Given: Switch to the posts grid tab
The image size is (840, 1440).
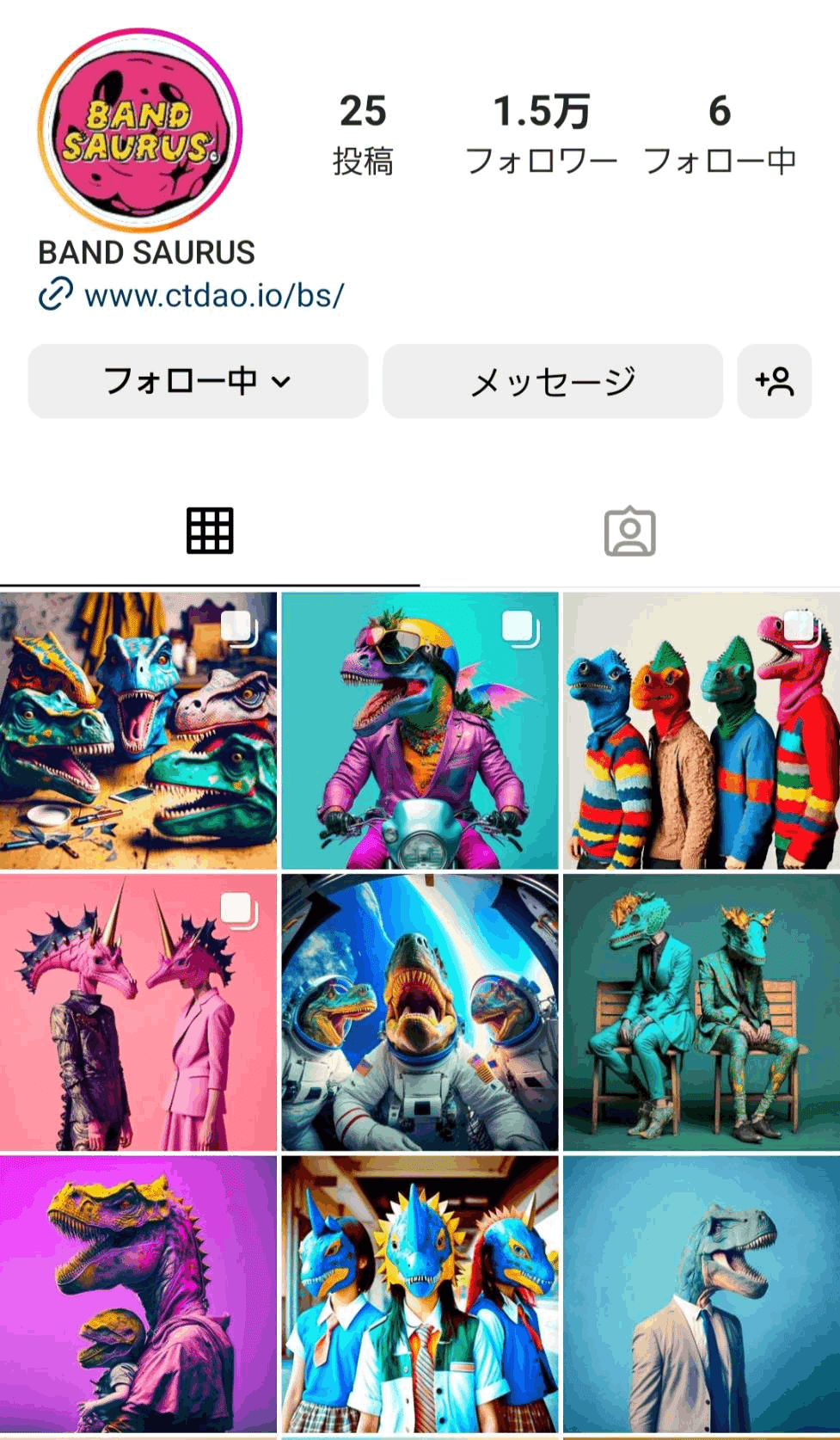Looking at the screenshot, I should tap(210, 531).
